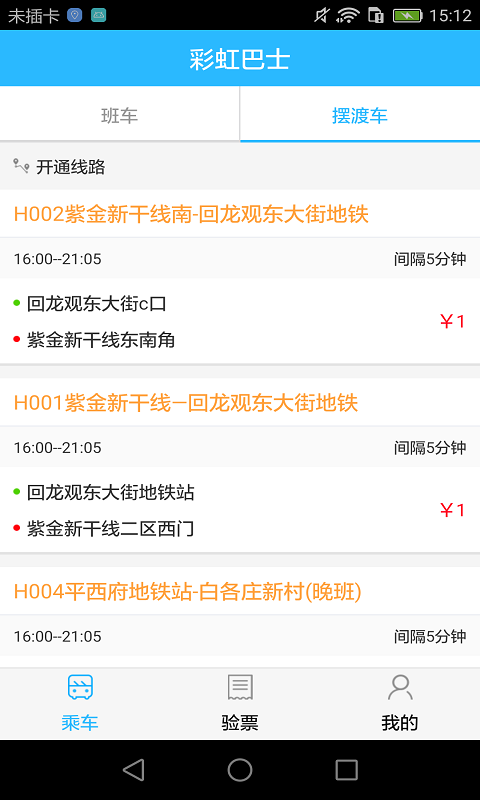Go to the 乘车 bottom tab
Screen dimensions: 480x800
pos(80,704)
